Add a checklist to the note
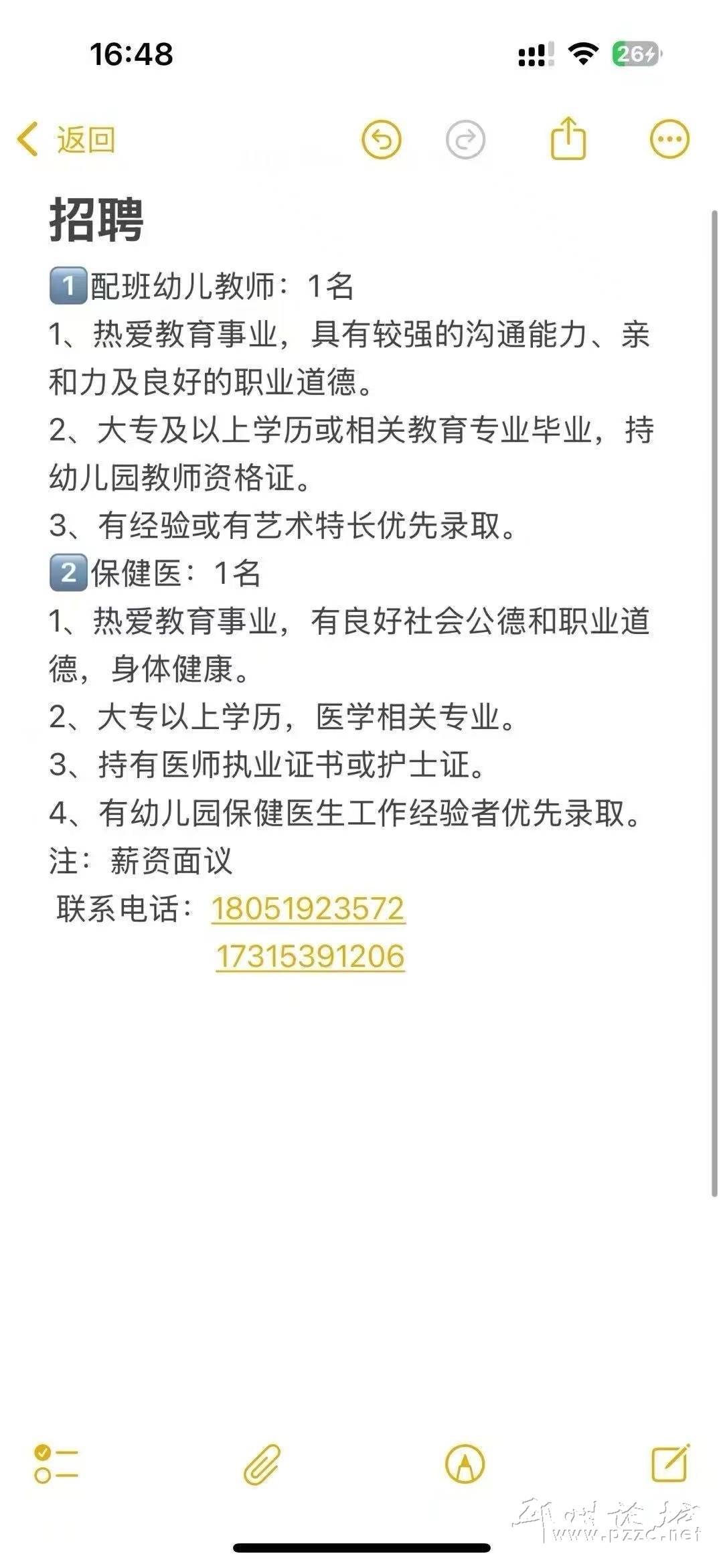 pyautogui.click(x=56, y=1464)
